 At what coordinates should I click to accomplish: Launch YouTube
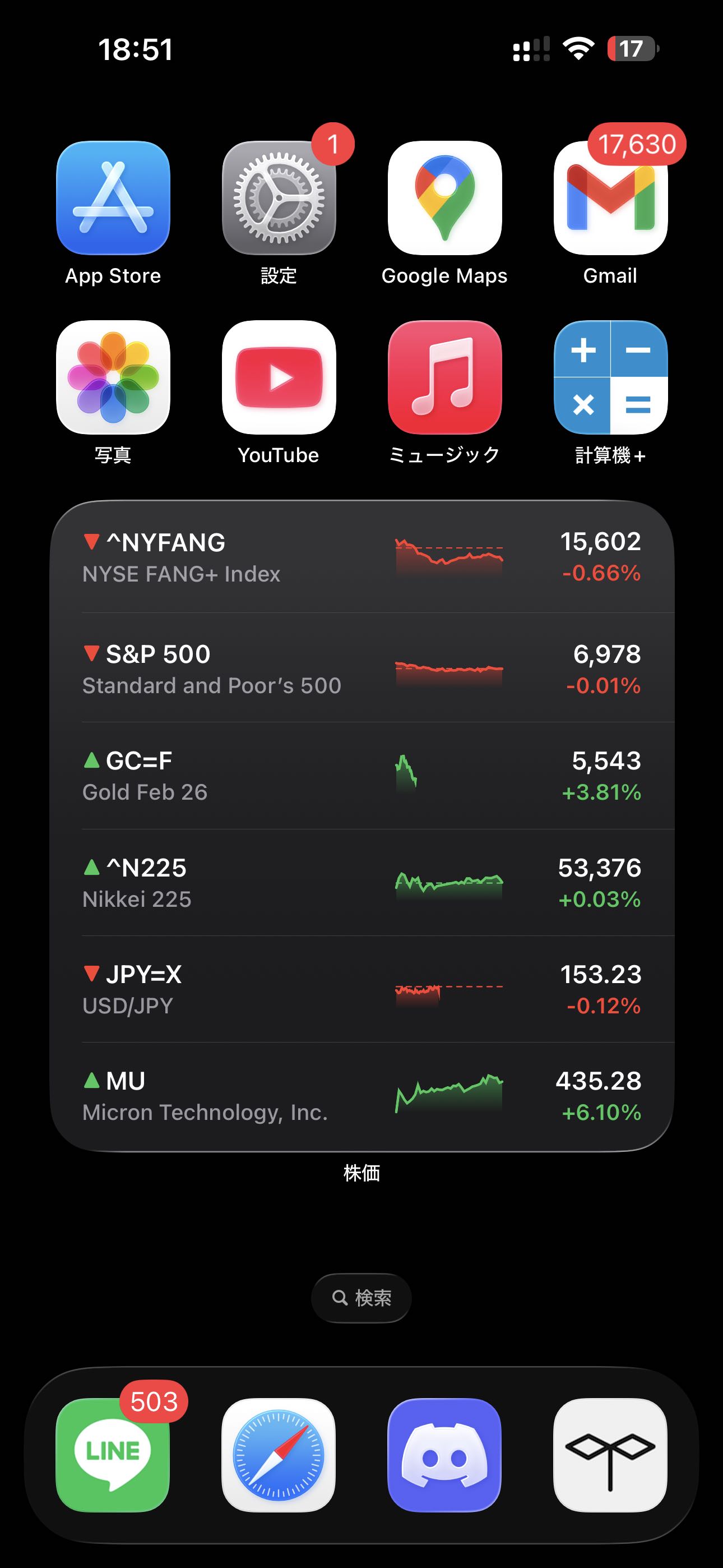pos(279,377)
